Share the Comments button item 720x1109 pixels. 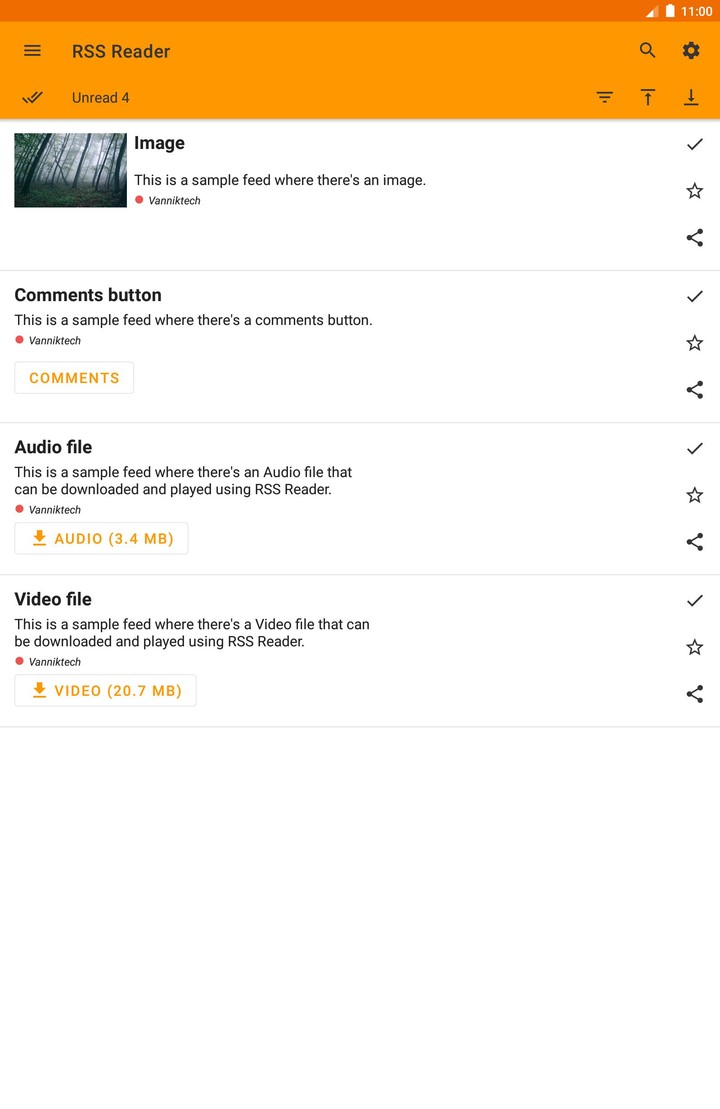(695, 390)
